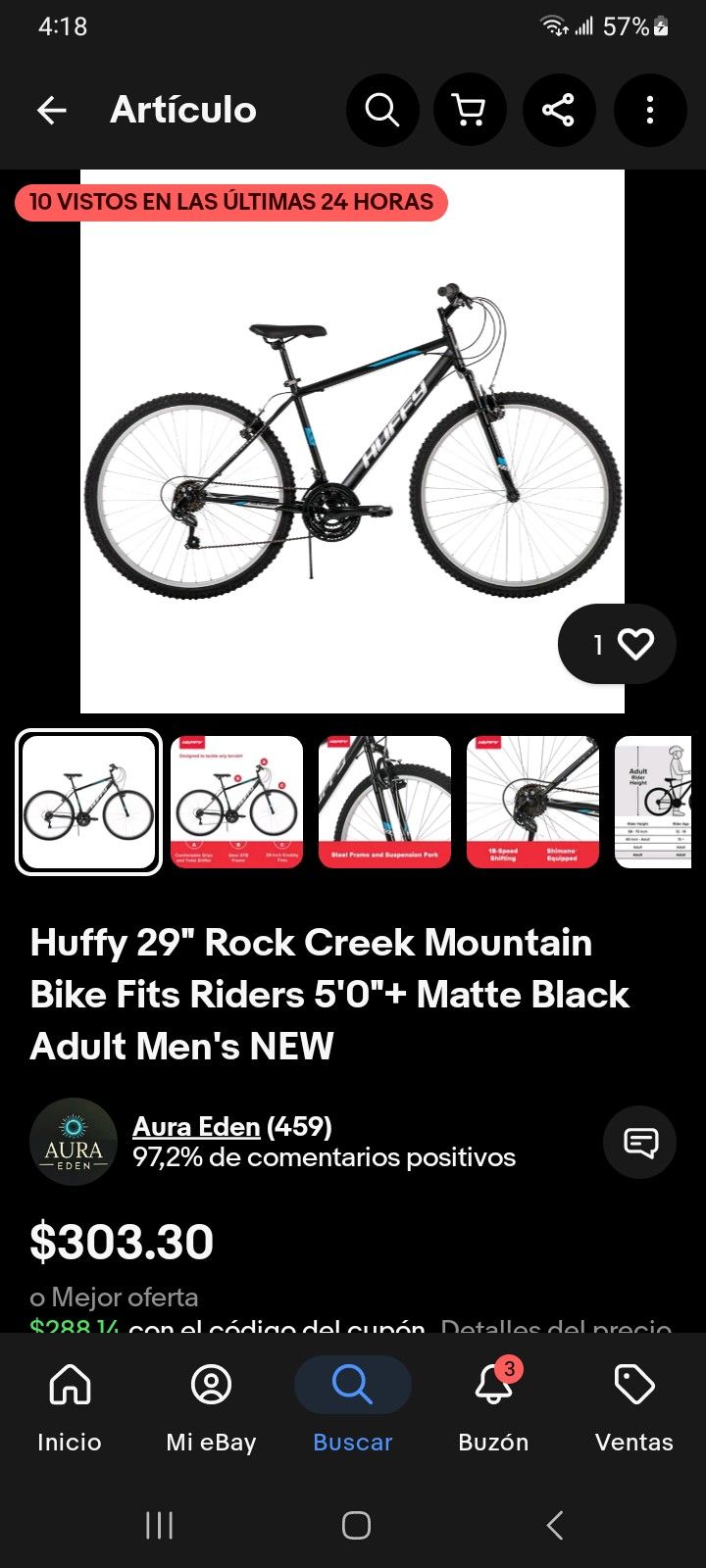View the thumbnail with red feature callouts
Image resolution: width=706 pixels, height=1568 pixels.
click(237, 802)
